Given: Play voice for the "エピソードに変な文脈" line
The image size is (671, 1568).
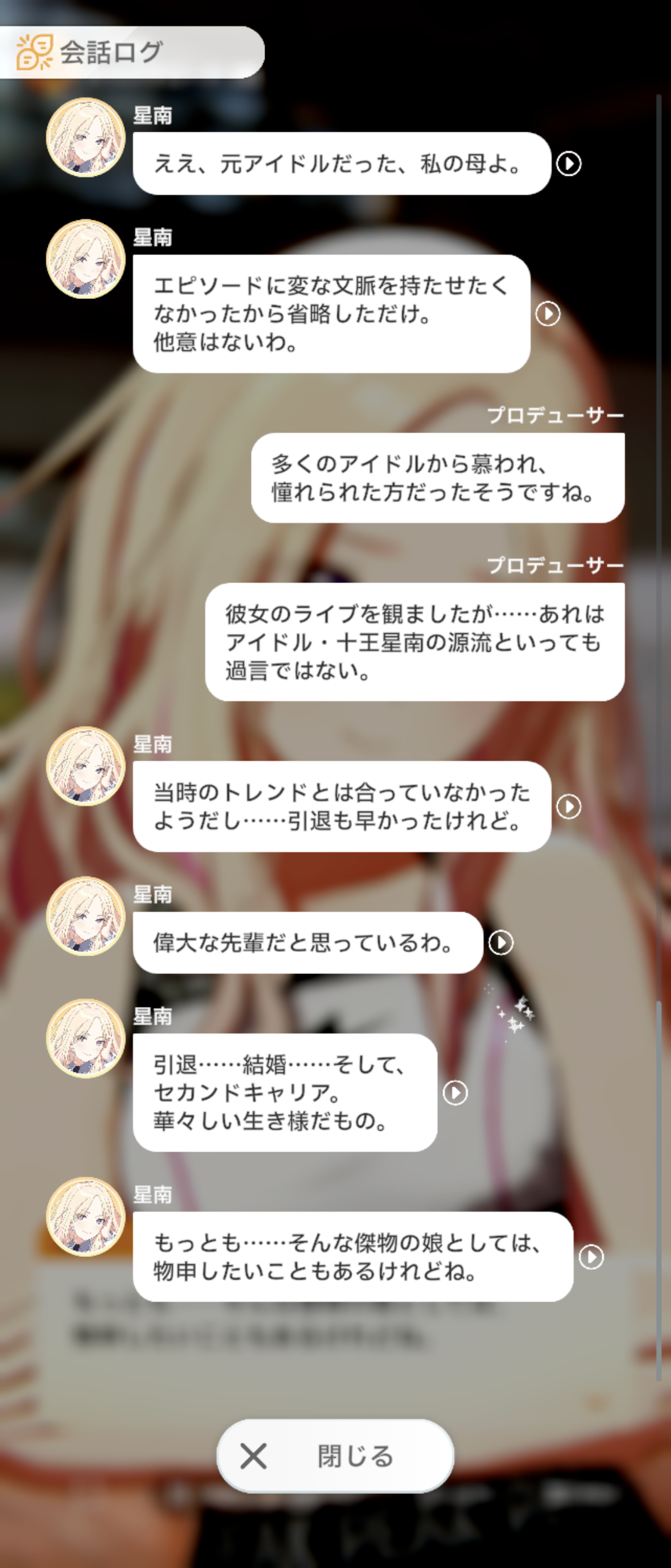Looking at the screenshot, I should [548, 314].
